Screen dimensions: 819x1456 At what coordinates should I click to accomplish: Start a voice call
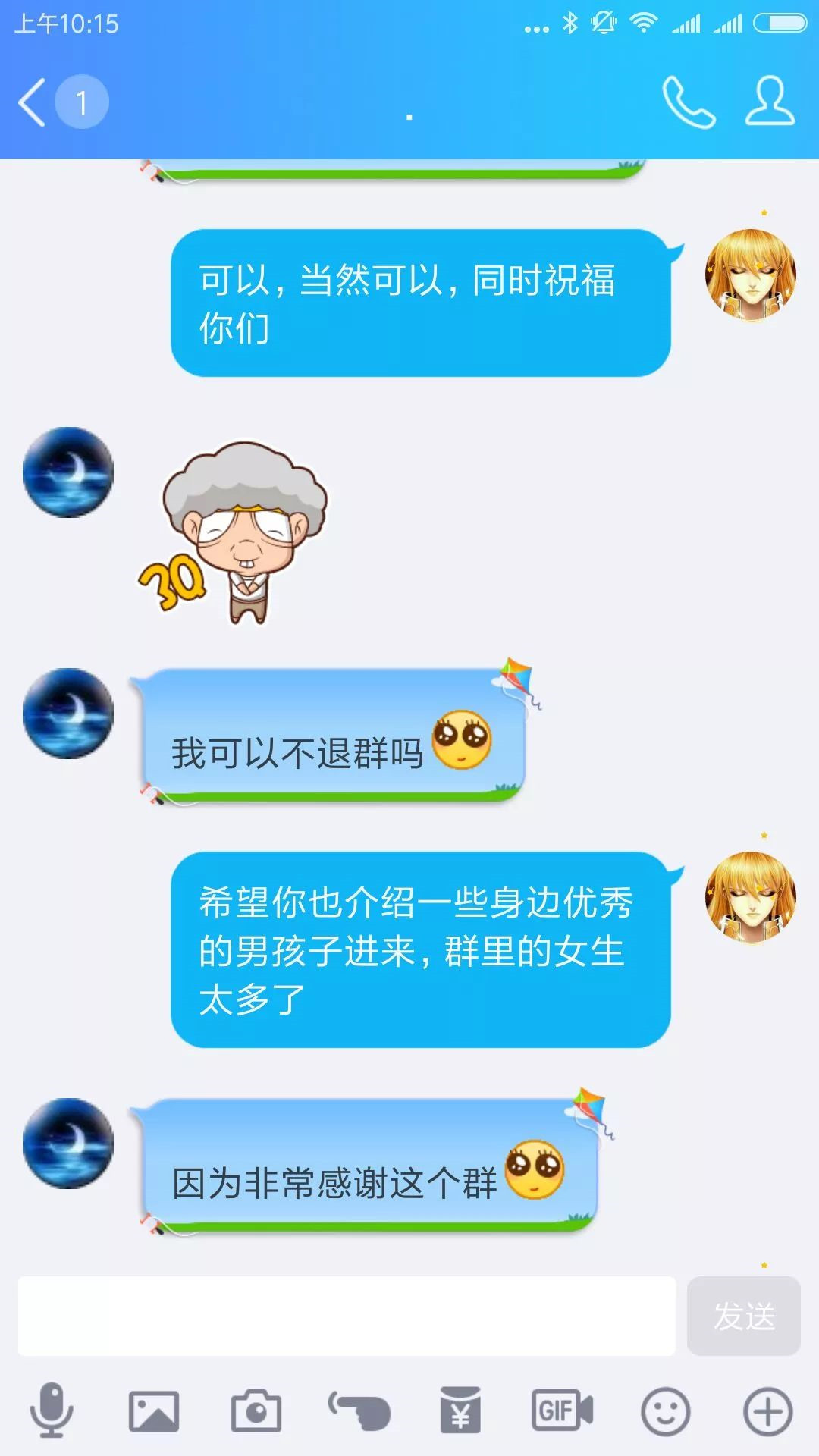coord(689,102)
